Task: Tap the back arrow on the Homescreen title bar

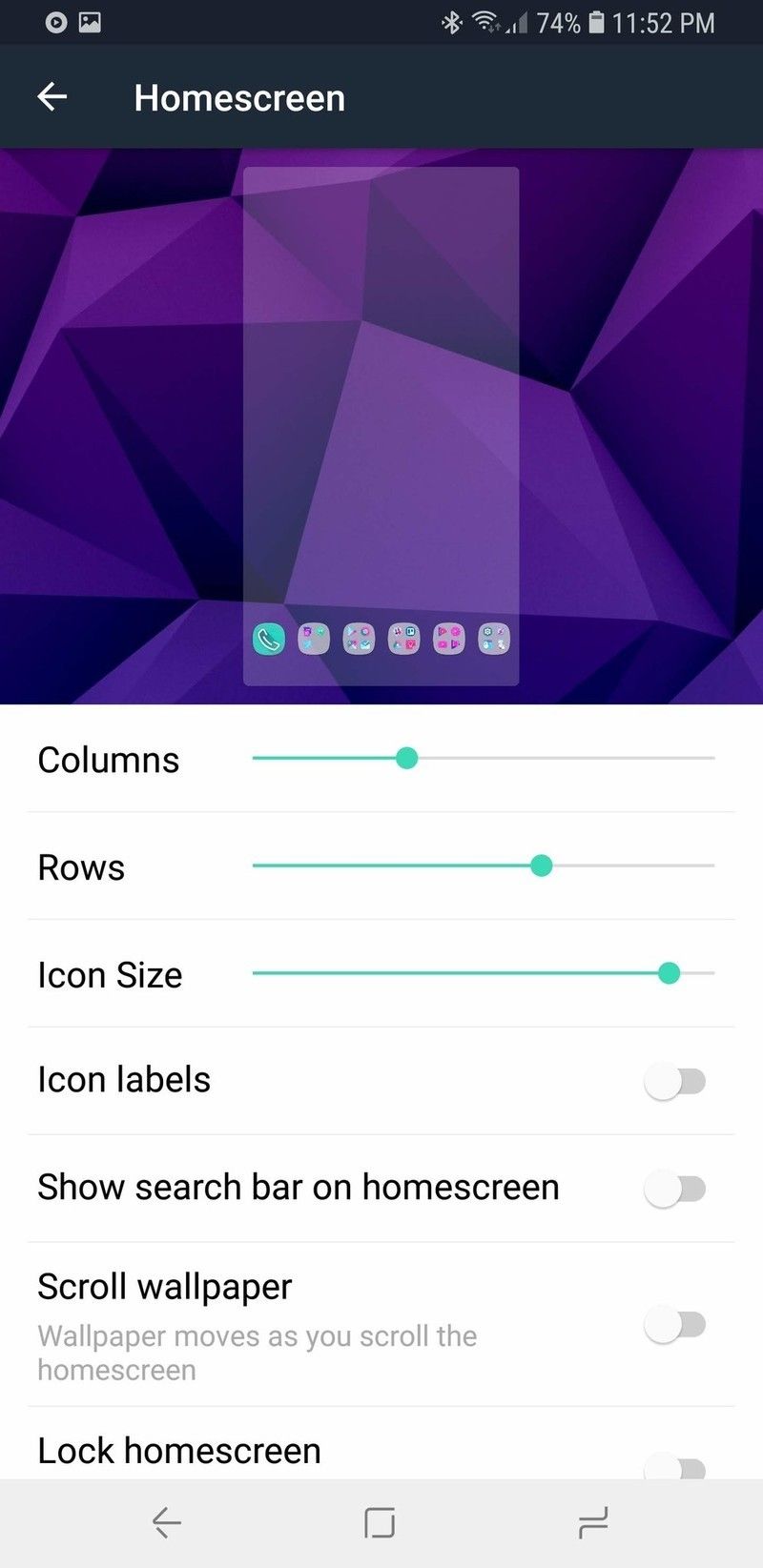Action: [52, 97]
